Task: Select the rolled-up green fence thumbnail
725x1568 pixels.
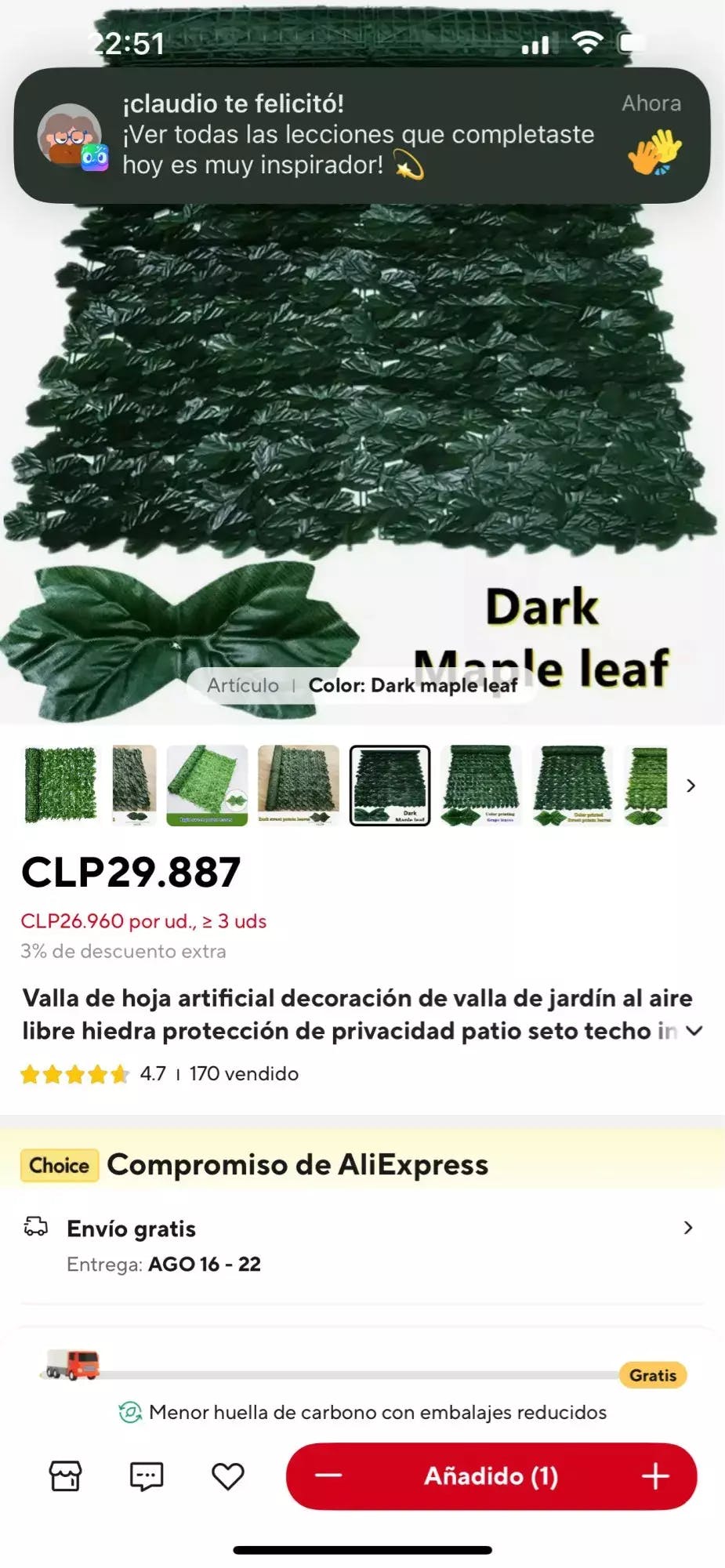Action: click(x=207, y=785)
